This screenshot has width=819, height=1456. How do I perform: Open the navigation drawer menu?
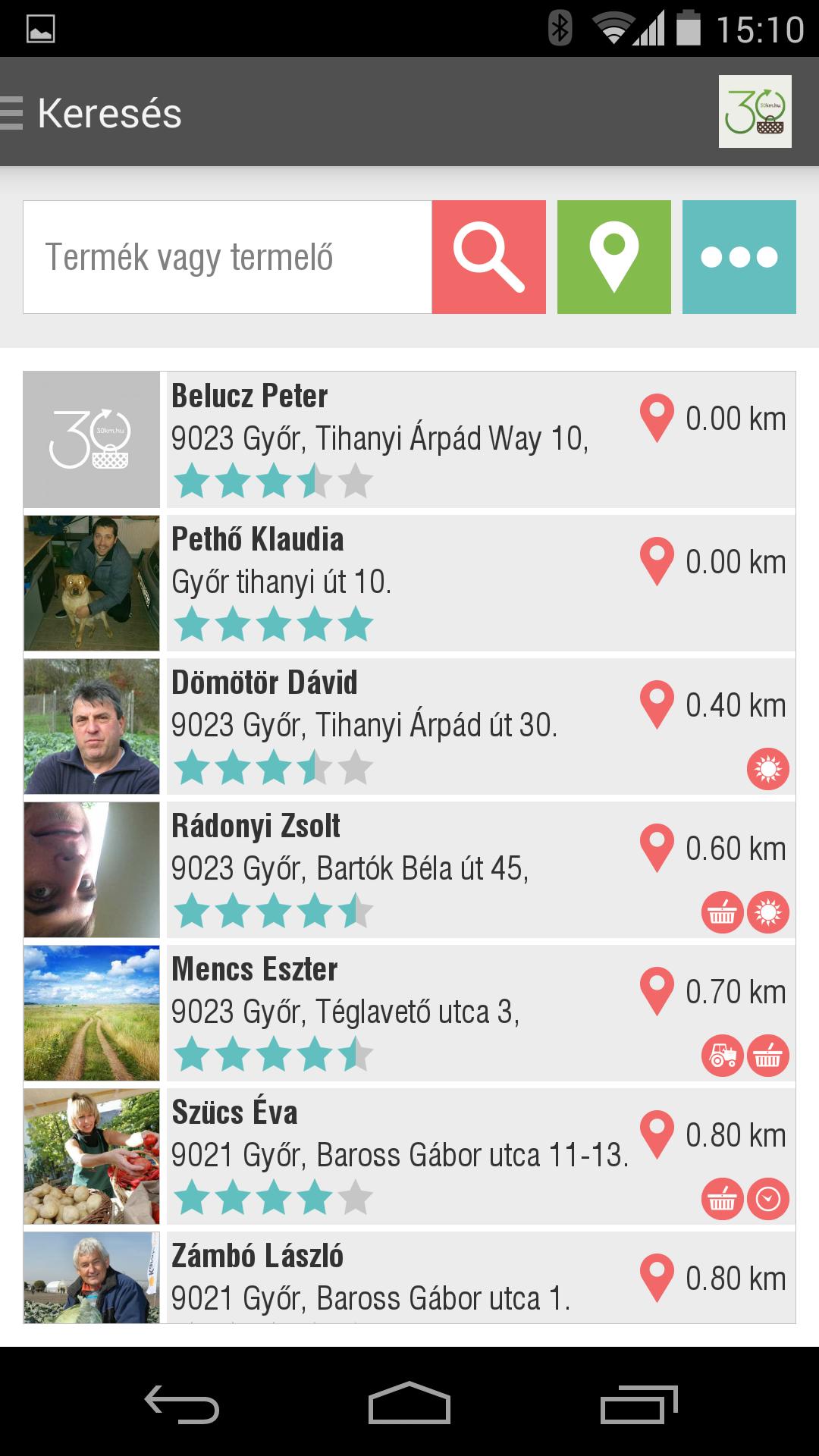pos(14,113)
